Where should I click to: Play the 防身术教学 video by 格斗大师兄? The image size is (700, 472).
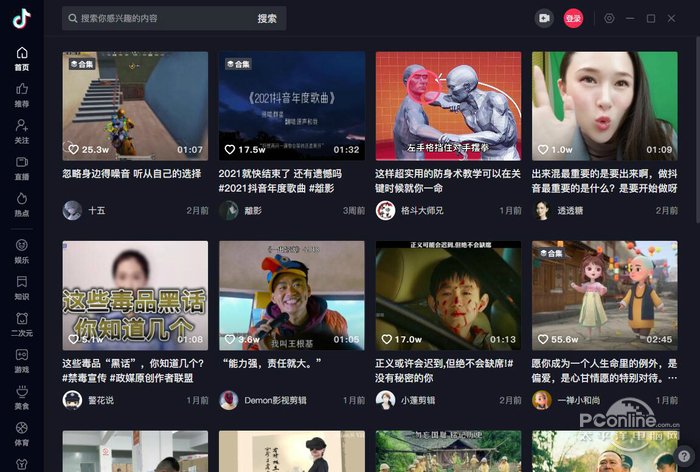(447, 105)
